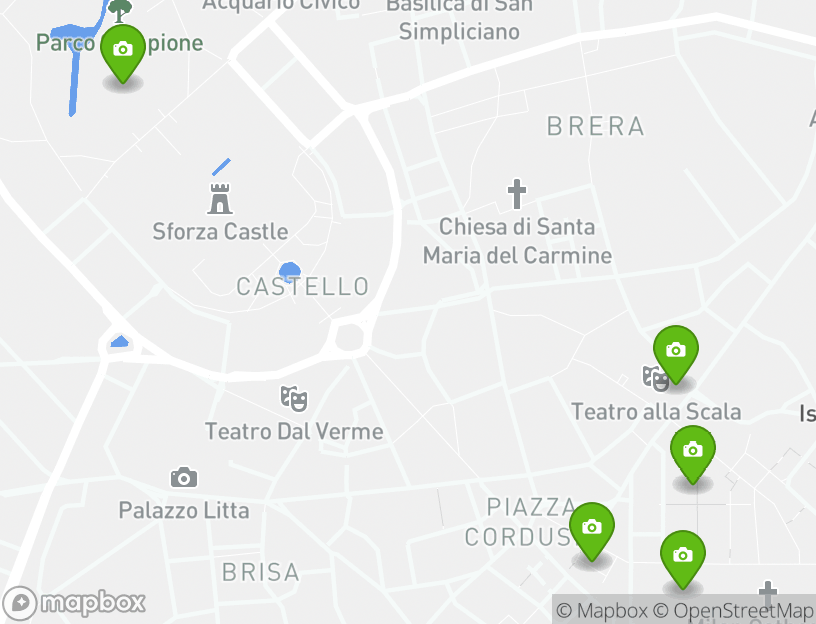This screenshot has height=624, width=816.
Task: Open the green pin above Teatro alla Scala
Action: click(675, 351)
